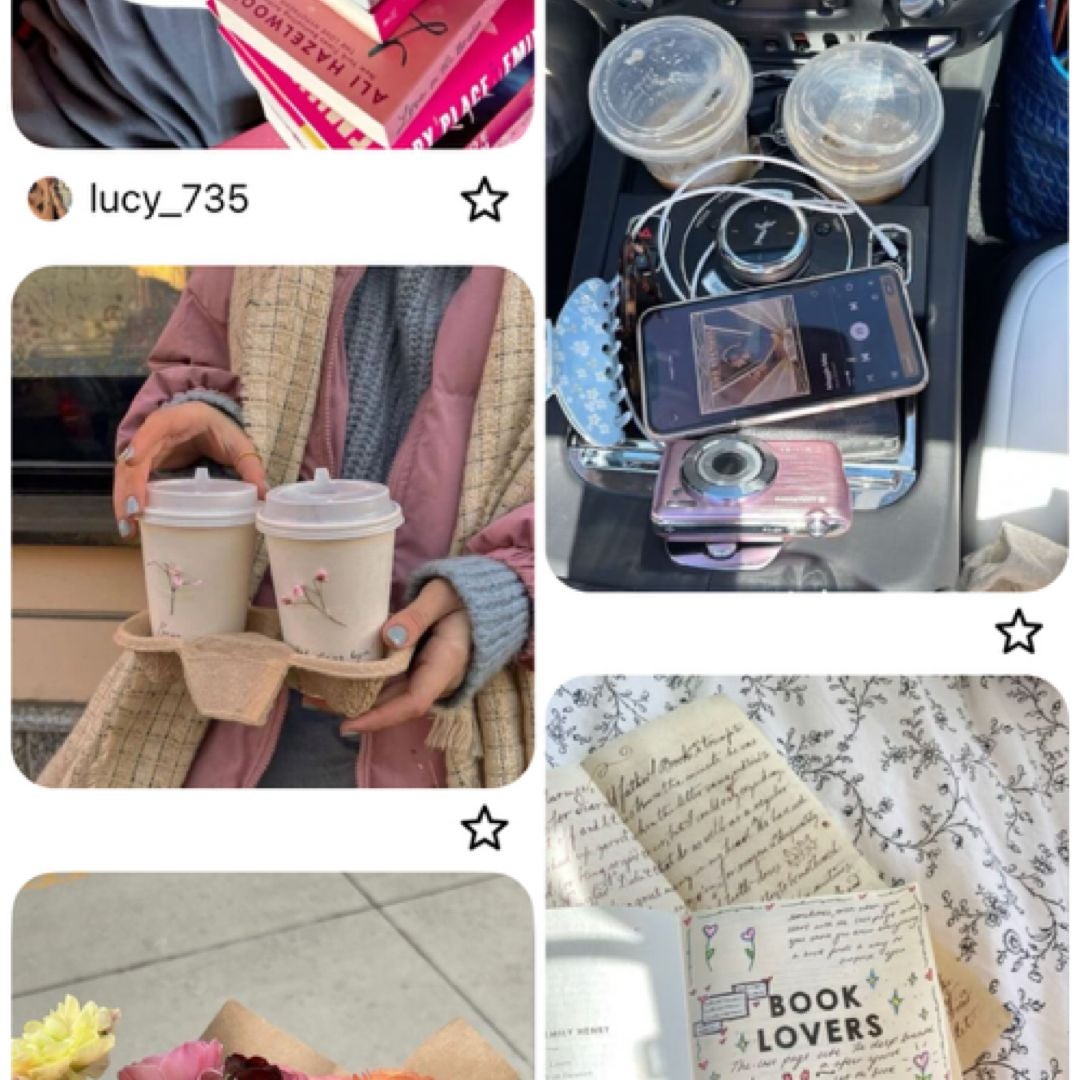
Task: Star the pink book stack pin
Action: [485, 199]
